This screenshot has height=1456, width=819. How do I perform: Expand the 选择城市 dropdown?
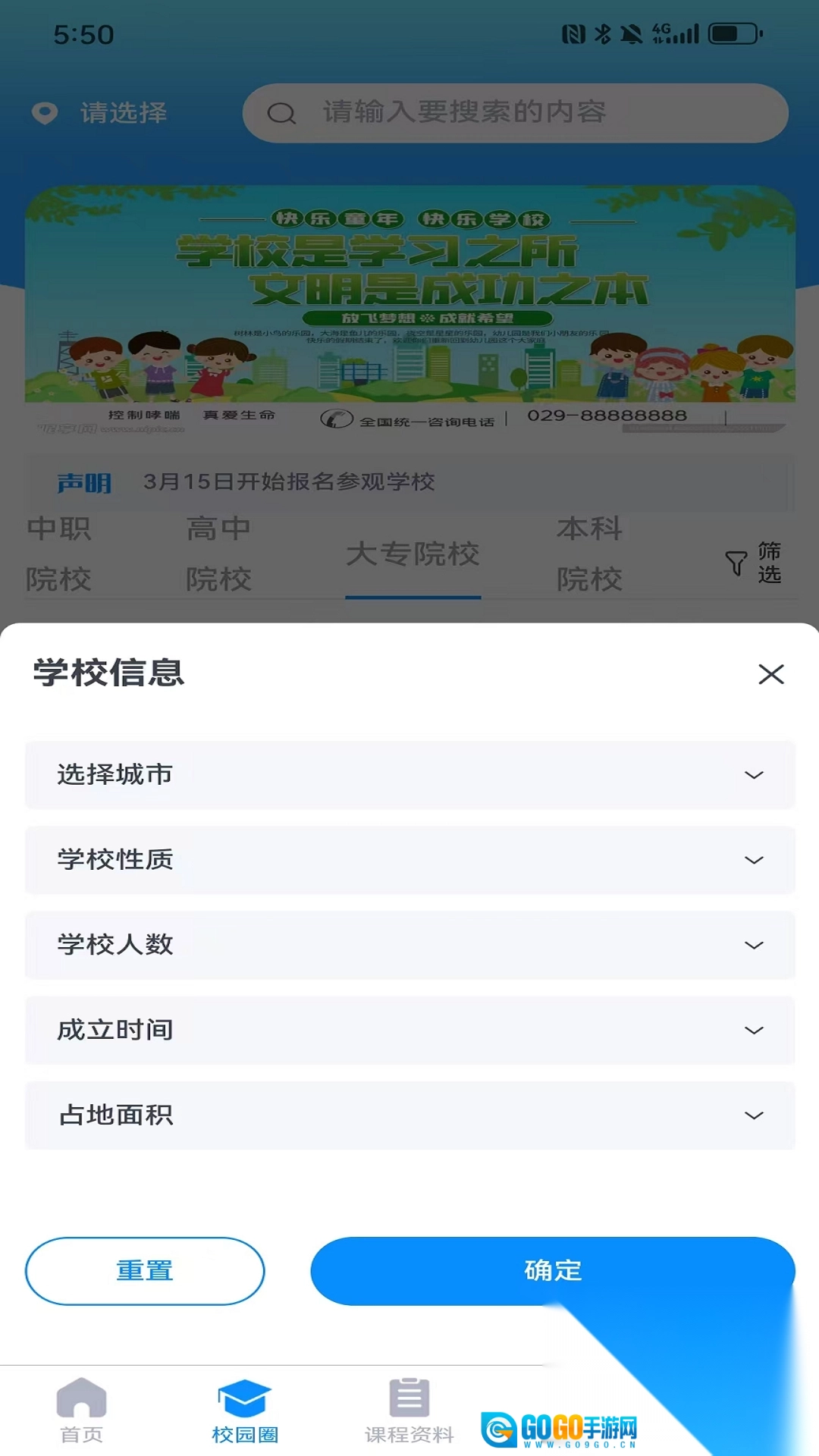(409, 775)
